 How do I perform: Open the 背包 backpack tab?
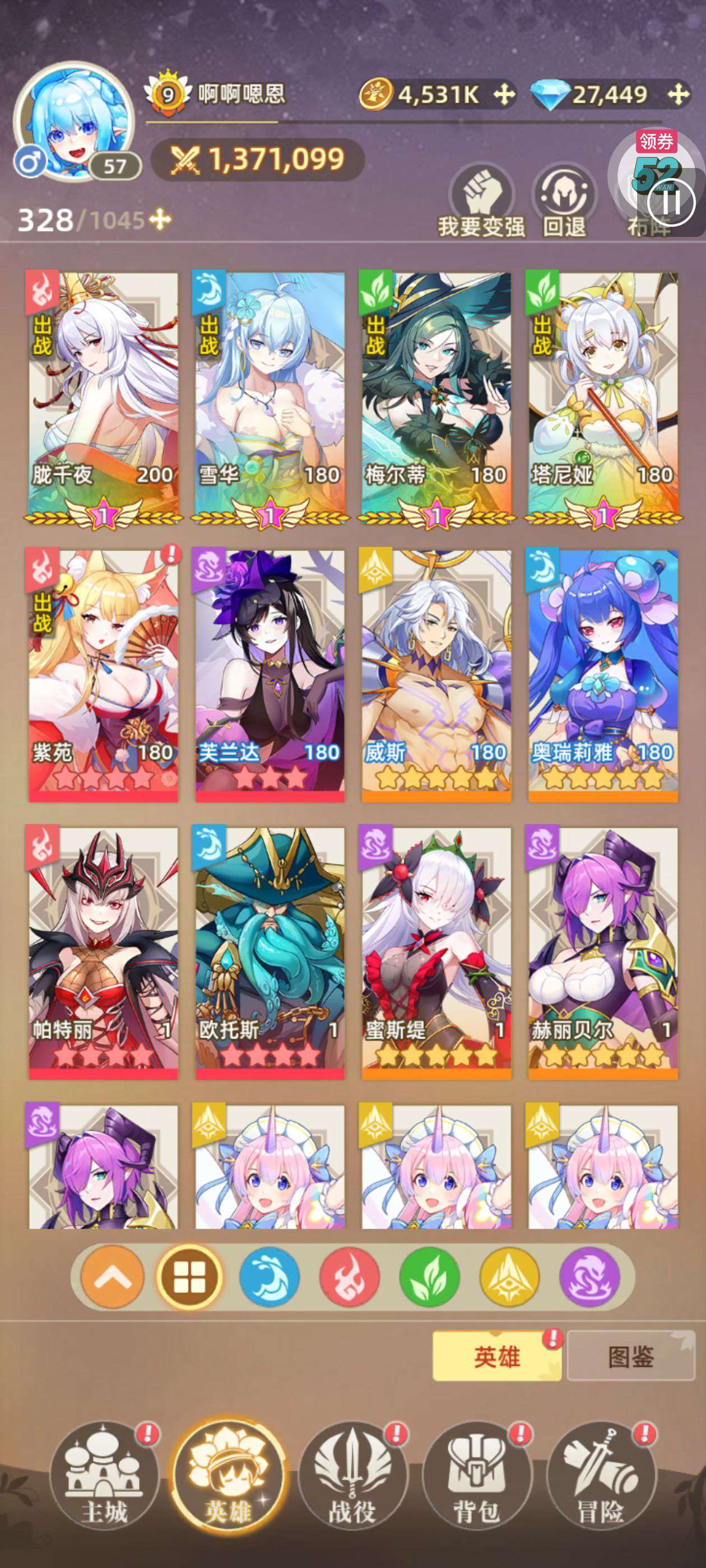pos(476,1477)
